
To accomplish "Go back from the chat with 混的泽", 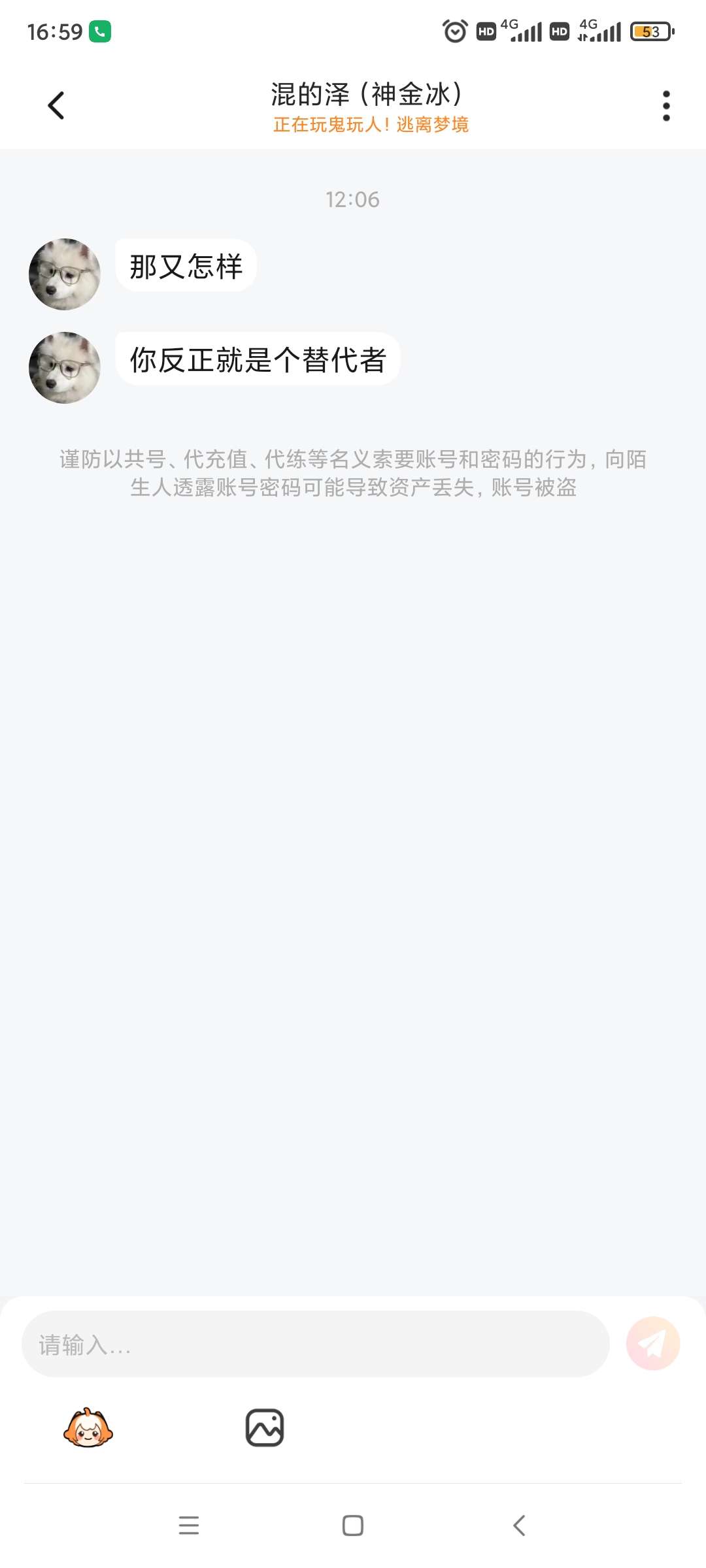I will (56, 105).
